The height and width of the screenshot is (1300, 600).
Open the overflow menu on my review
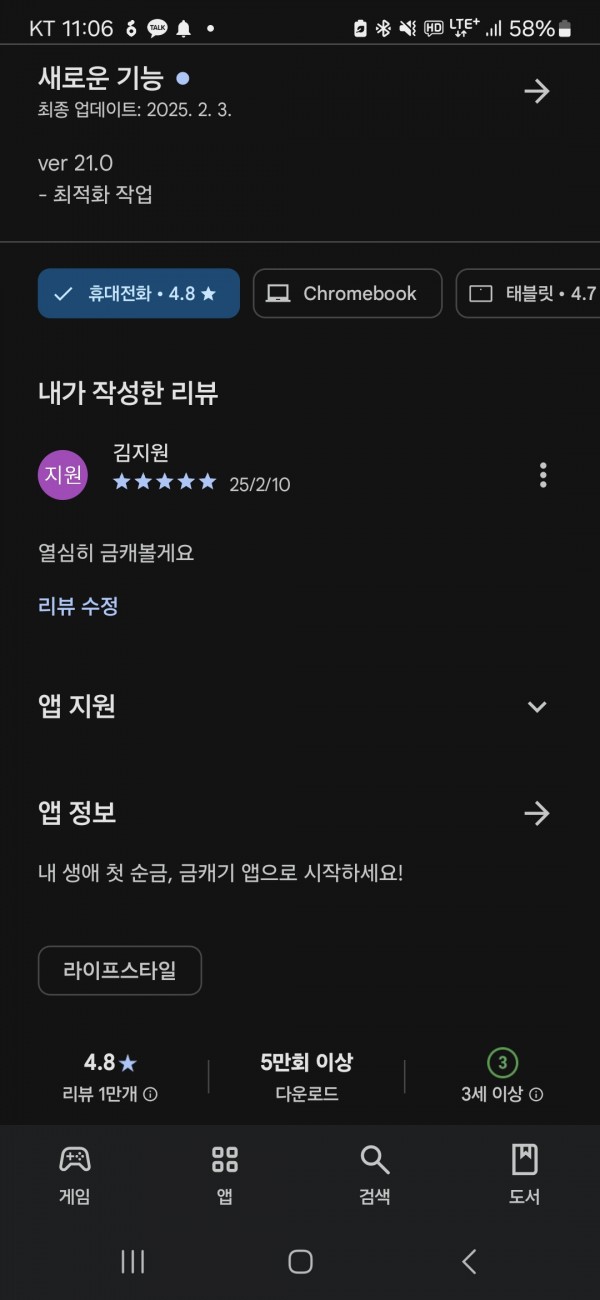point(543,475)
